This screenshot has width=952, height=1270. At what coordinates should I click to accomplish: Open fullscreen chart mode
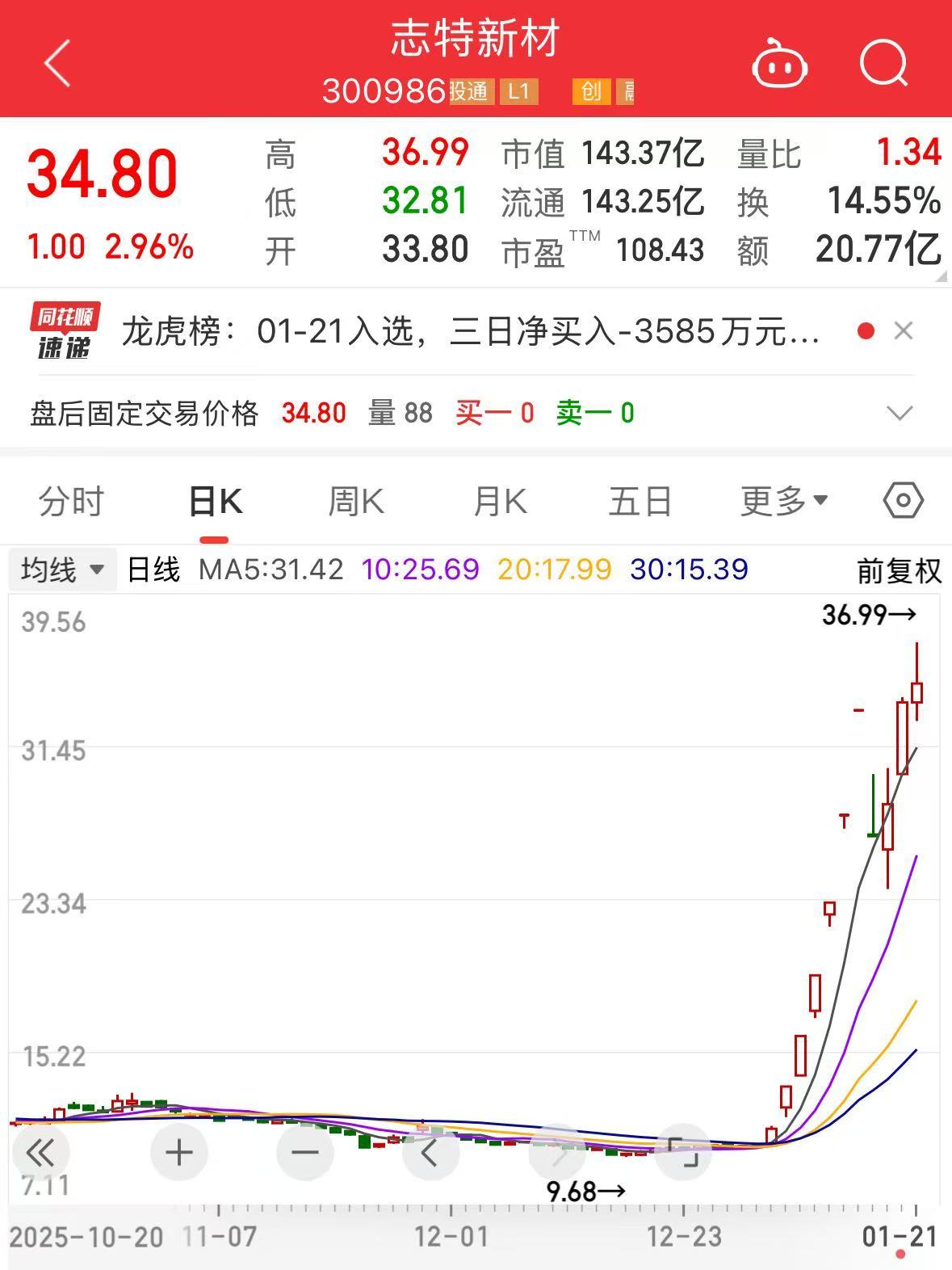click(x=685, y=1153)
